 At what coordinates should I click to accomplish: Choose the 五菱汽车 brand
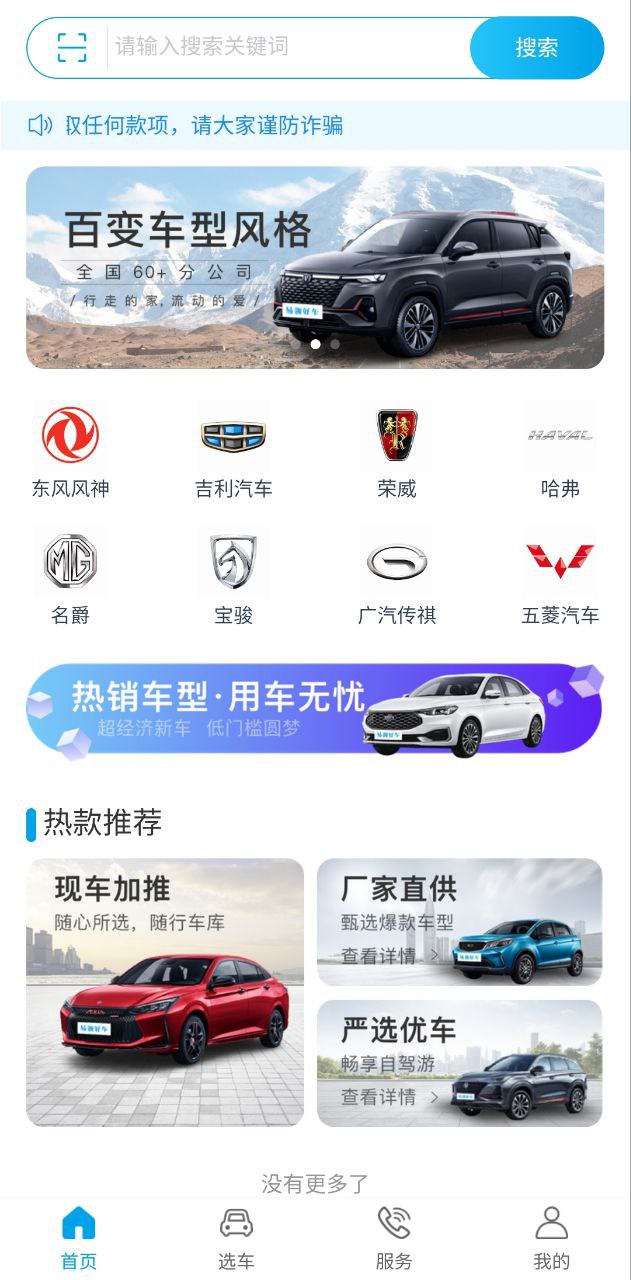coord(560,577)
